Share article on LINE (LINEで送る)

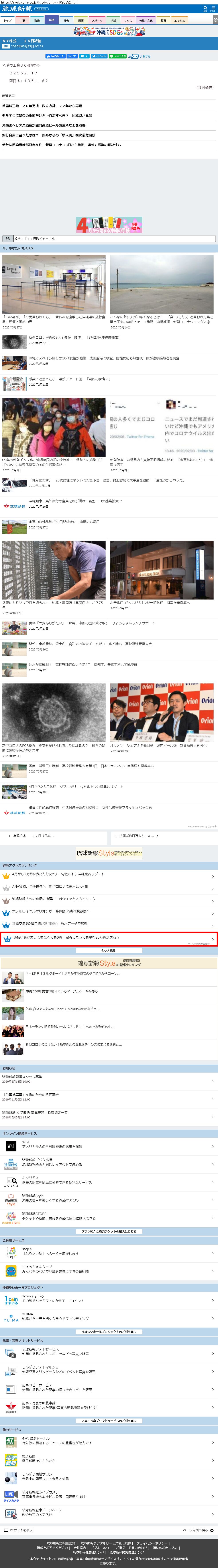click(x=118, y=56)
